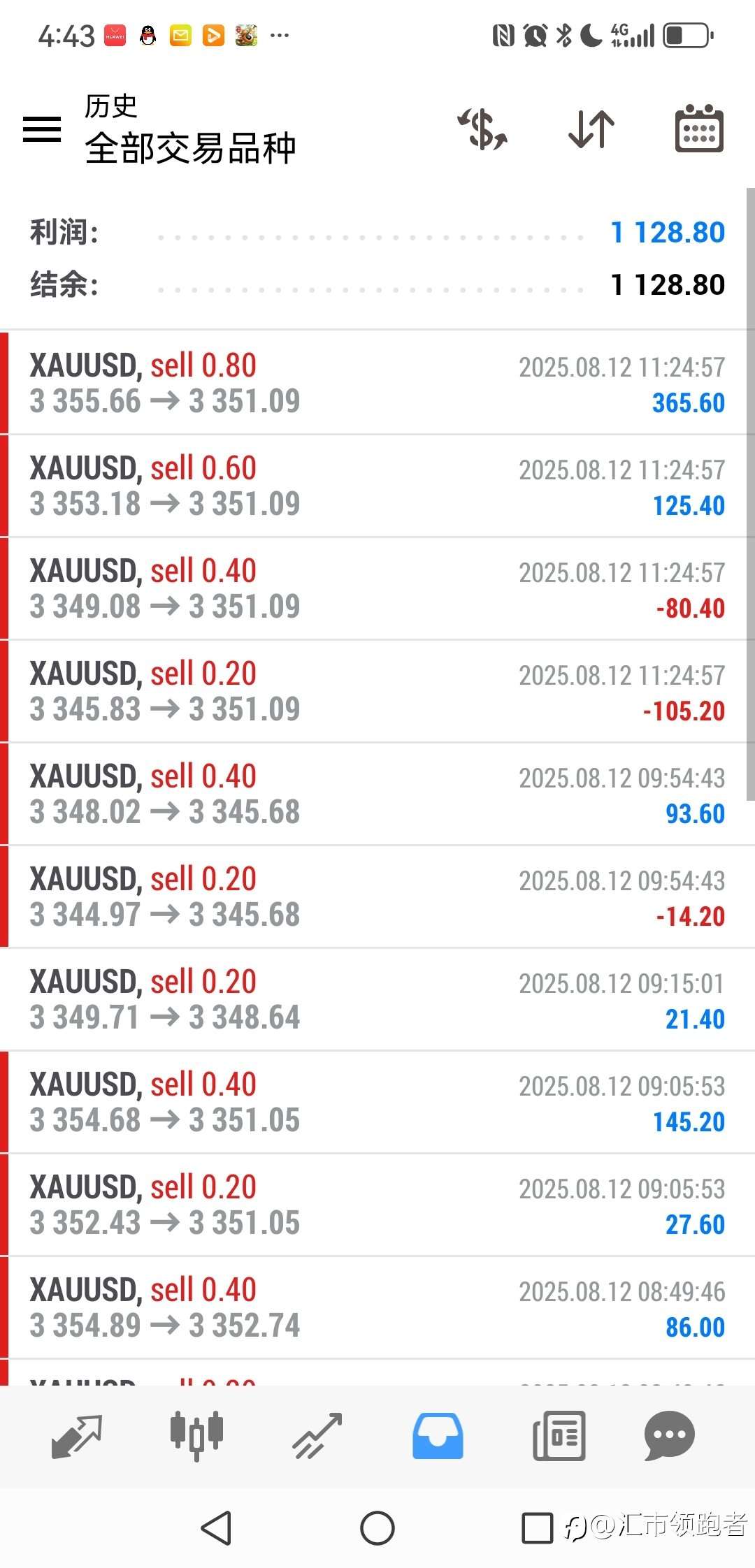This screenshot has height=1568, width=755.
Task: Open the calendar date range picker
Action: tap(698, 129)
